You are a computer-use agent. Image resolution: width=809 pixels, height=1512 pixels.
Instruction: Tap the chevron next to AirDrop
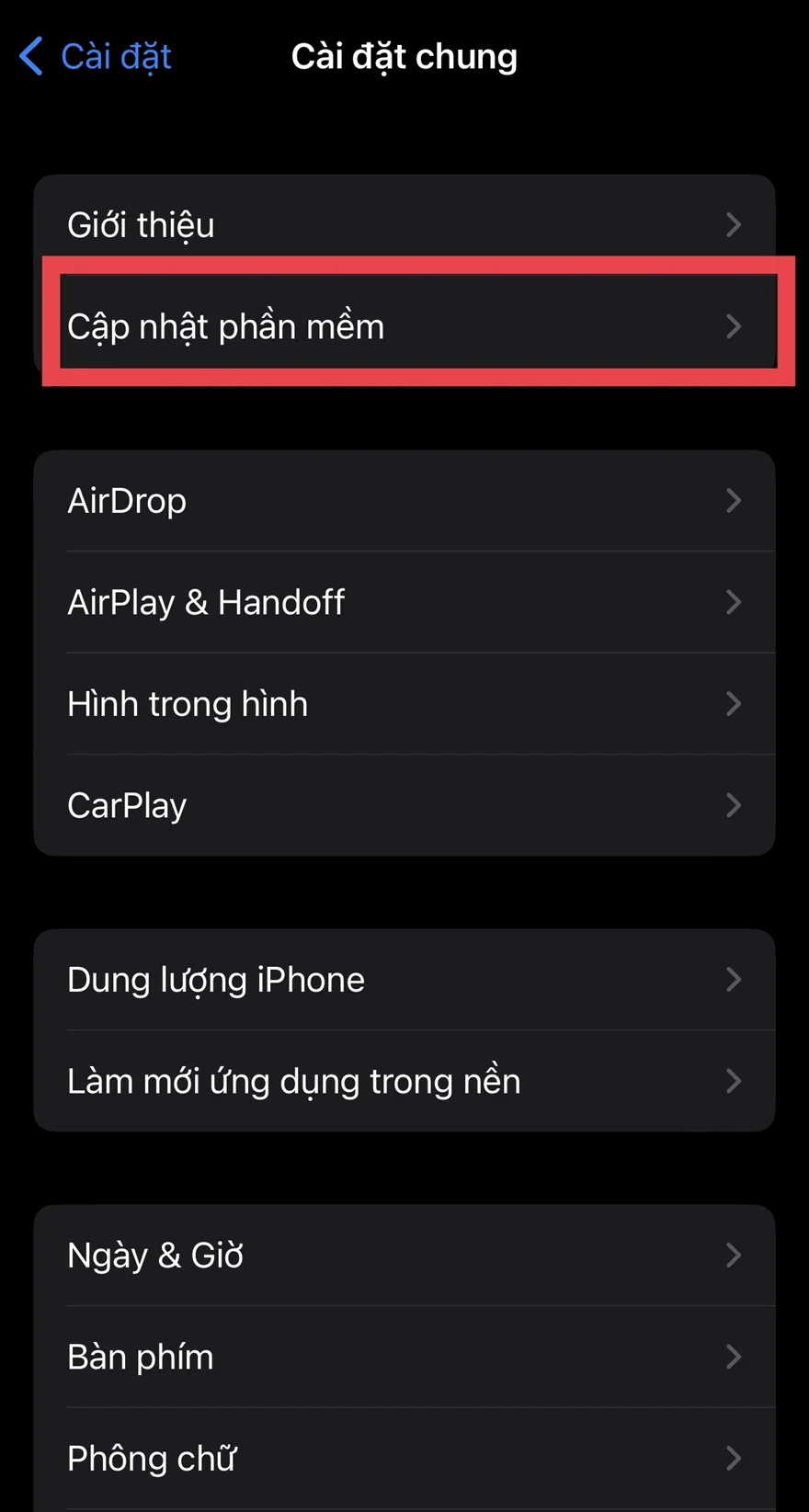tap(733, 501)
